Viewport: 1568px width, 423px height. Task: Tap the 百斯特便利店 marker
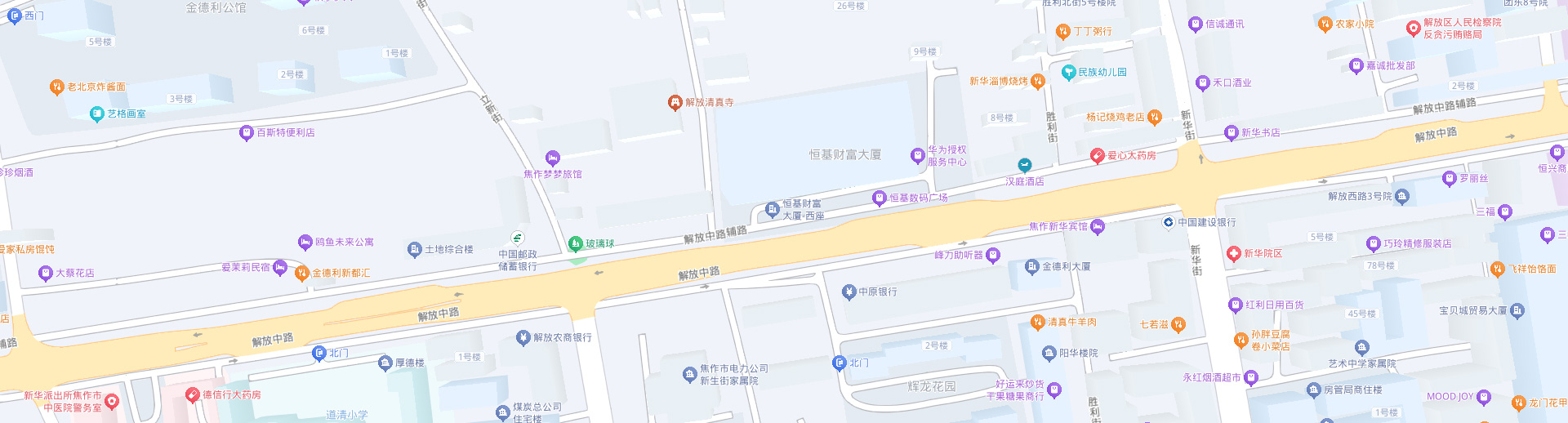click(x=247, y=132)
